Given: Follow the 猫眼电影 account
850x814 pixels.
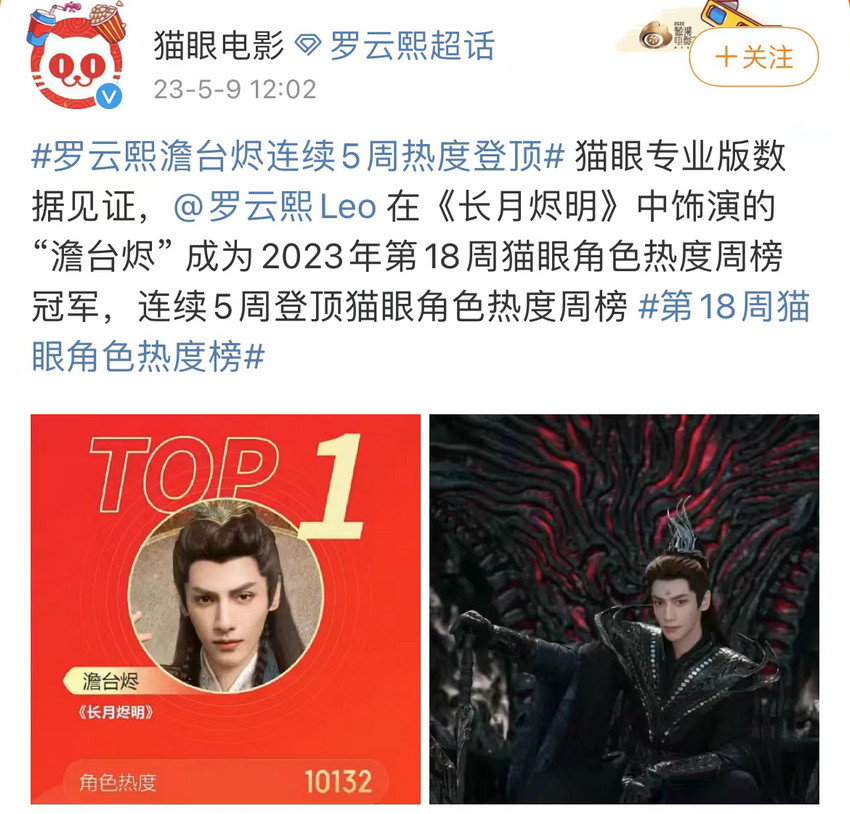Looking at the screenshot, I should click(x=754, y=57).
